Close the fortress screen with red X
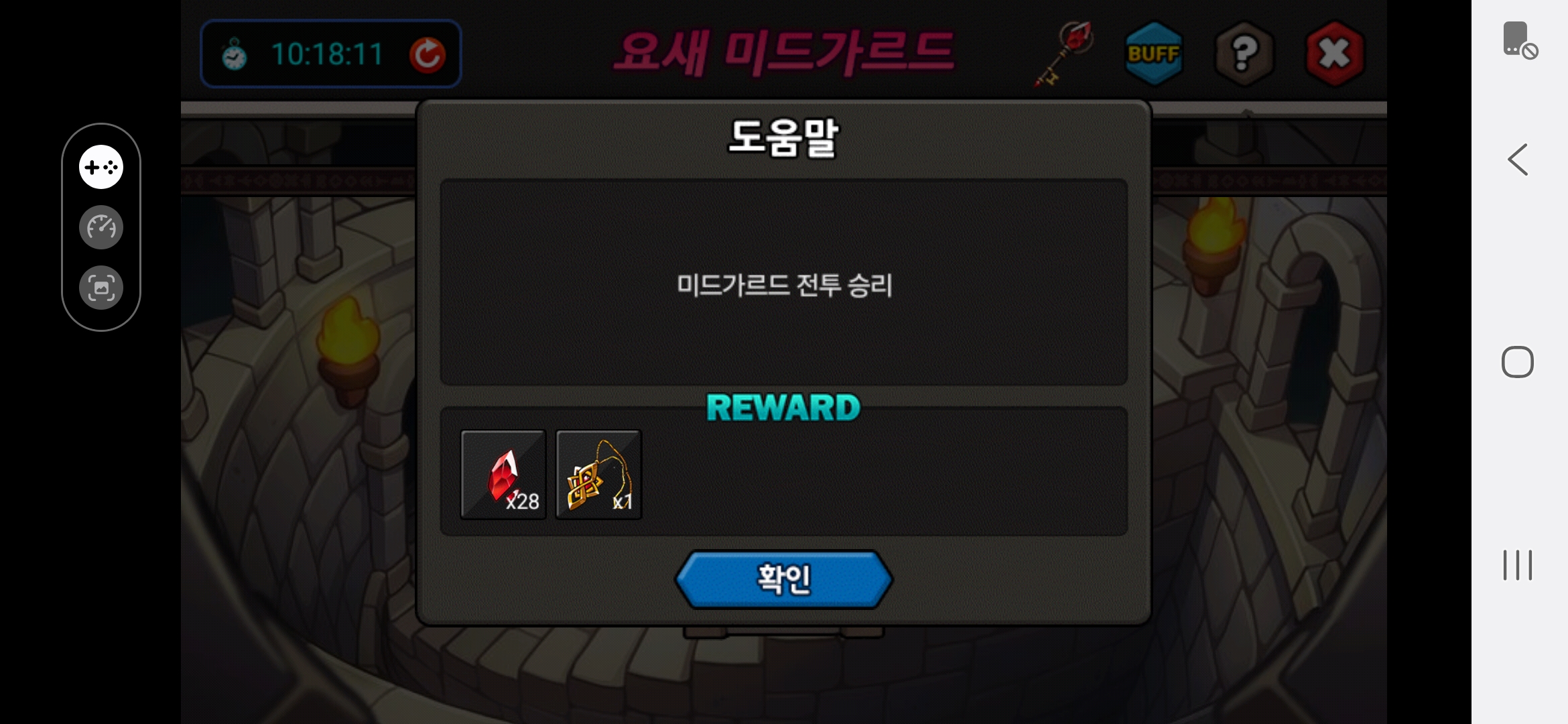 pyautogui.click(x=1334, y=54)
